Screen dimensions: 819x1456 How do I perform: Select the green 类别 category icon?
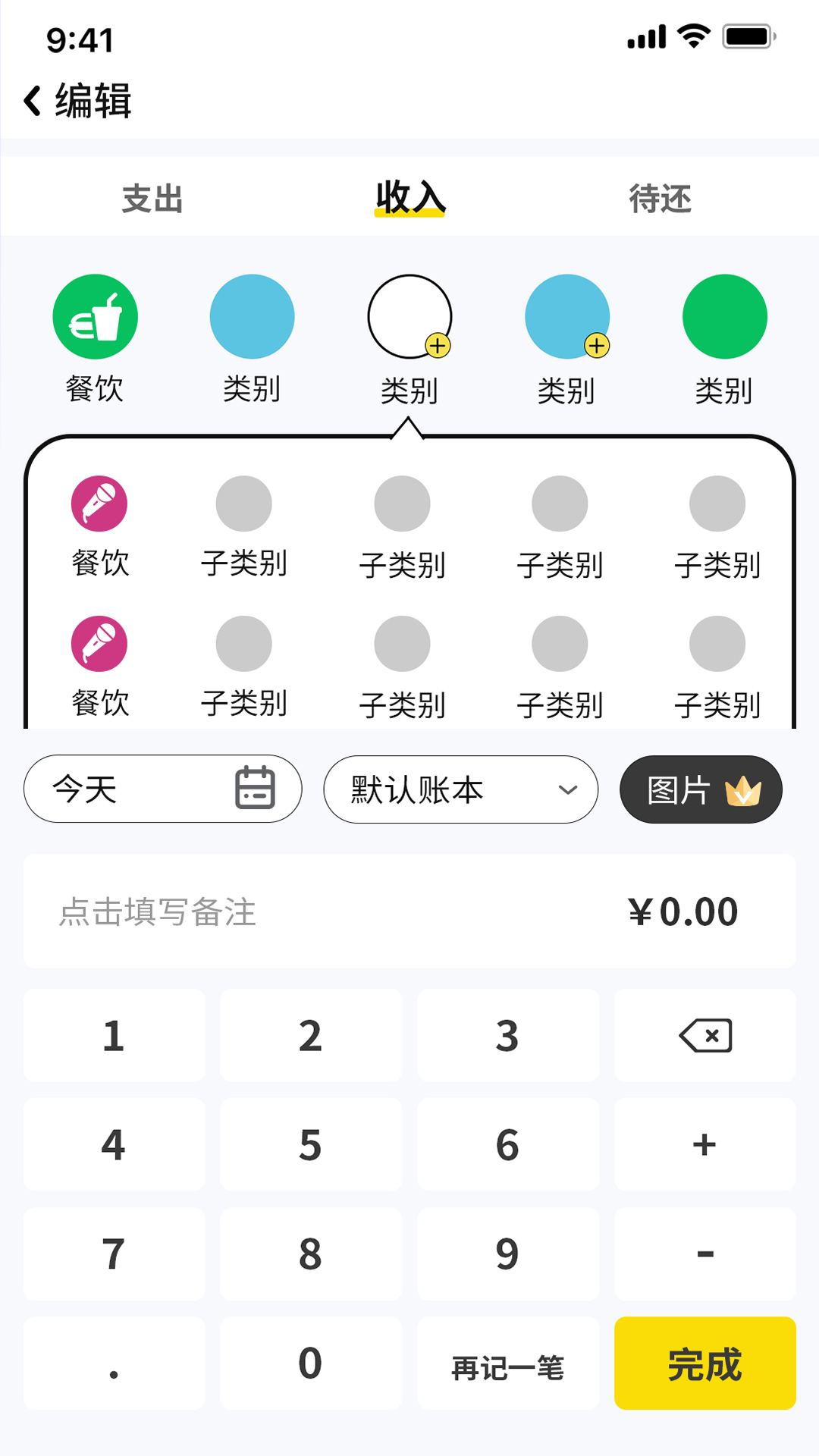point(724,316)
